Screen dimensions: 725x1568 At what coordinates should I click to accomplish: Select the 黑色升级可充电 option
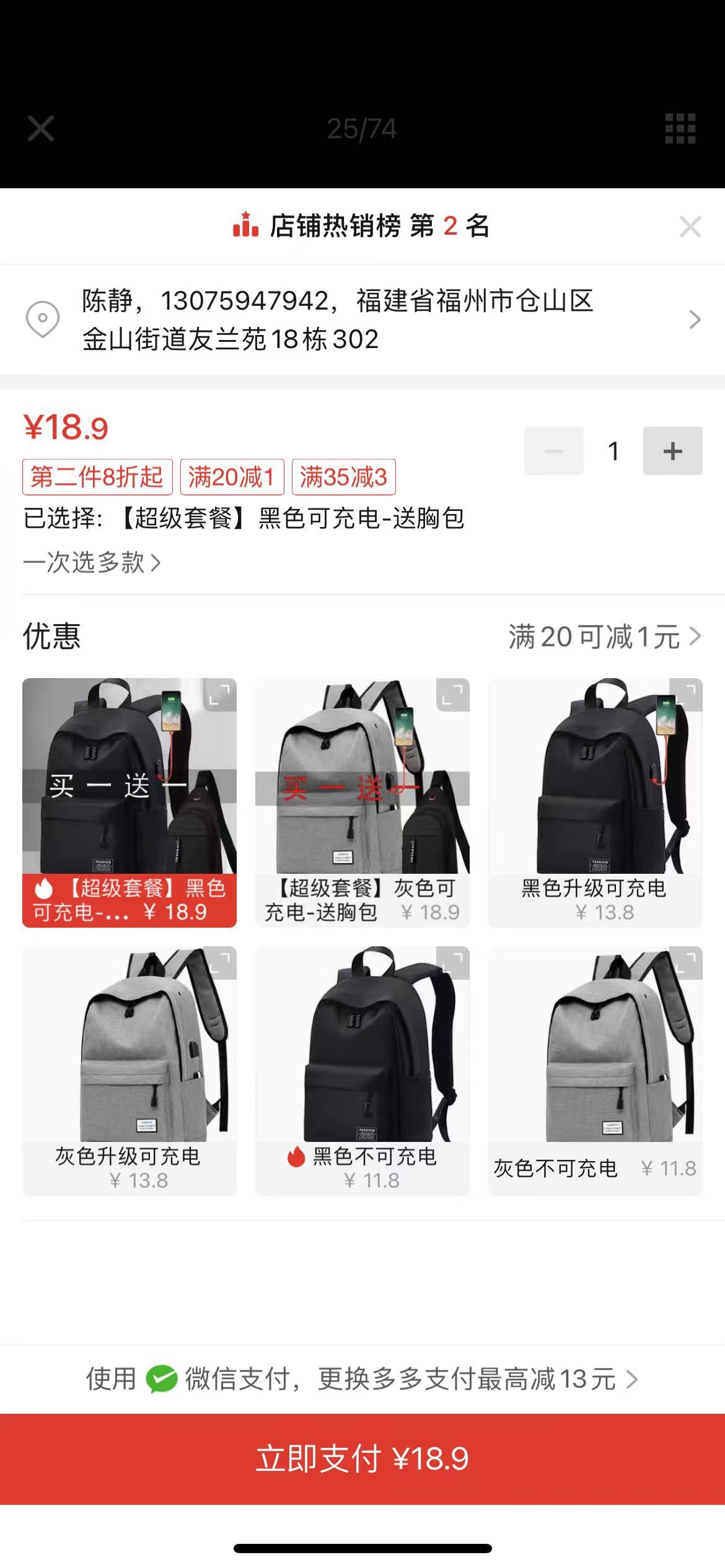click(x=595, y=803)
